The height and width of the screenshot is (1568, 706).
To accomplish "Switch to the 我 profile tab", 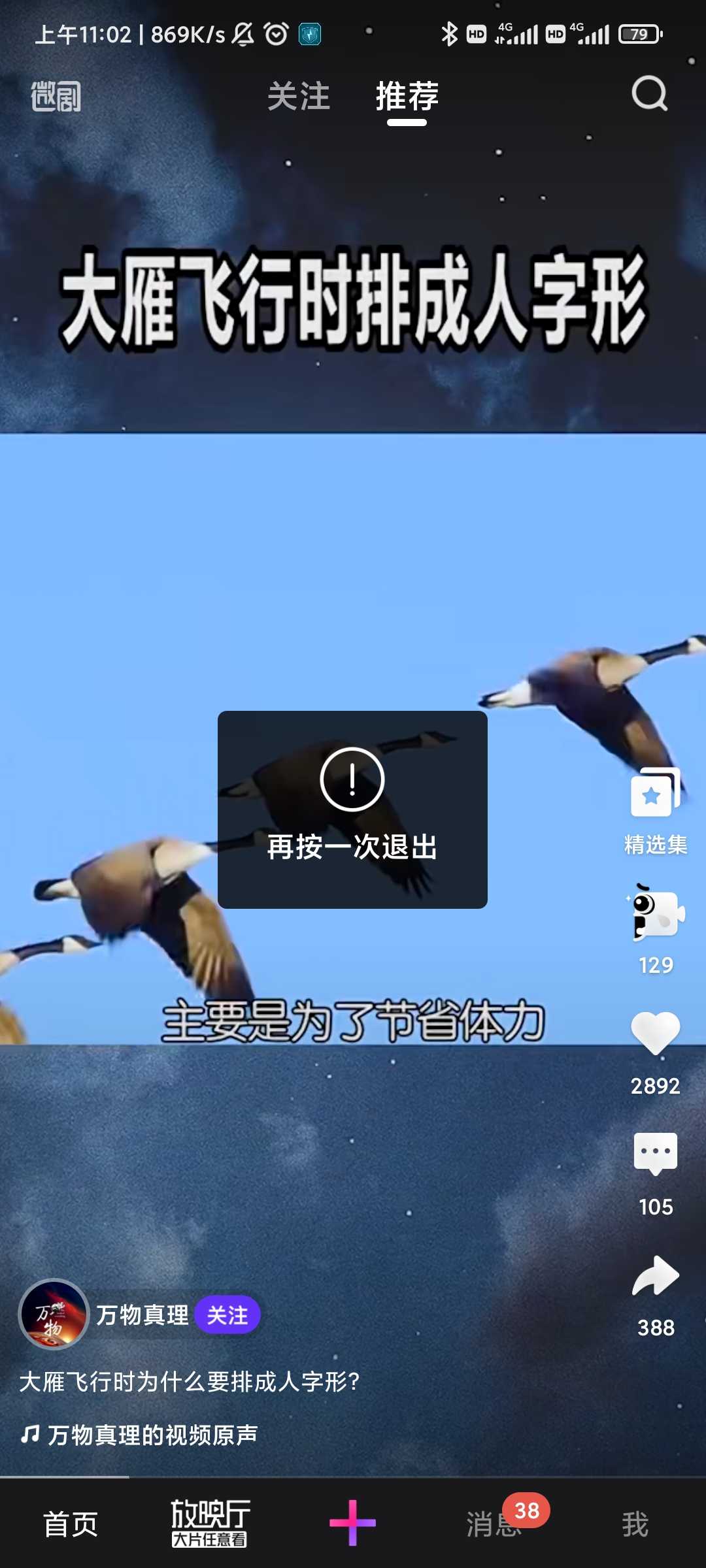I will pyautogui.click(x=635, y=1524).
